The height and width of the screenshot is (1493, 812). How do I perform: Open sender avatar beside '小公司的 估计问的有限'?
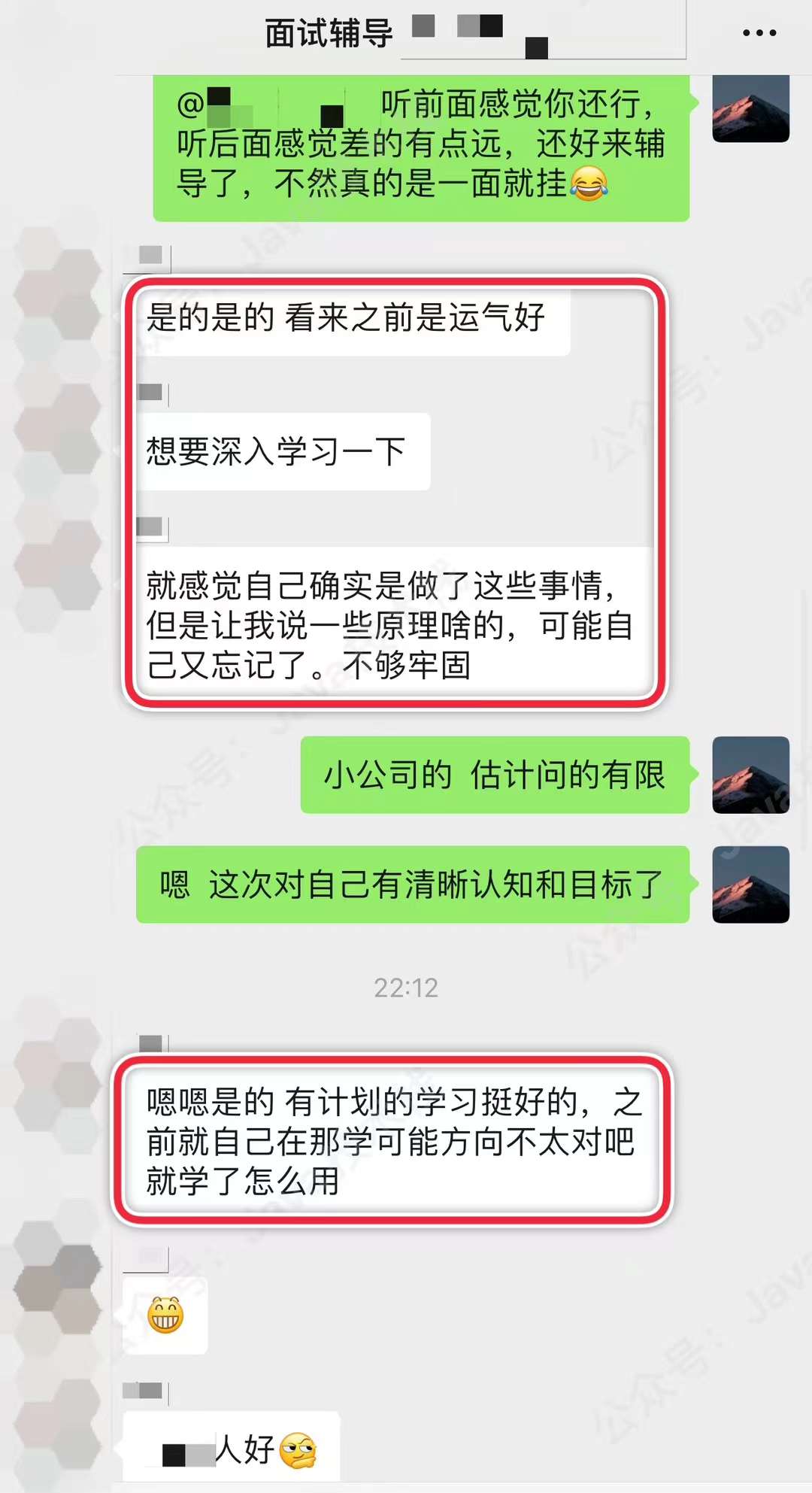click(x=750, y=775)
